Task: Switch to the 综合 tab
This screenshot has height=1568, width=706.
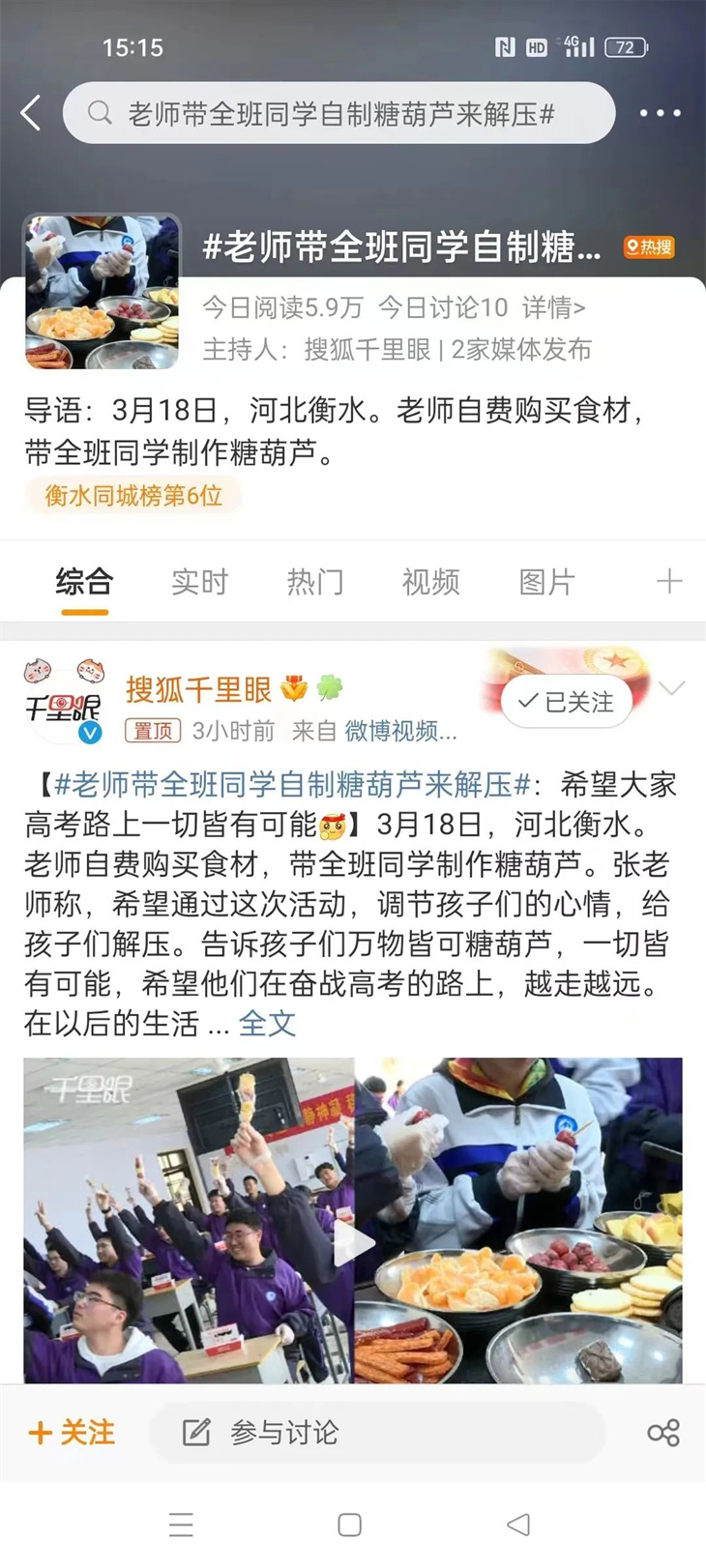Action: (x=84, y=582)
